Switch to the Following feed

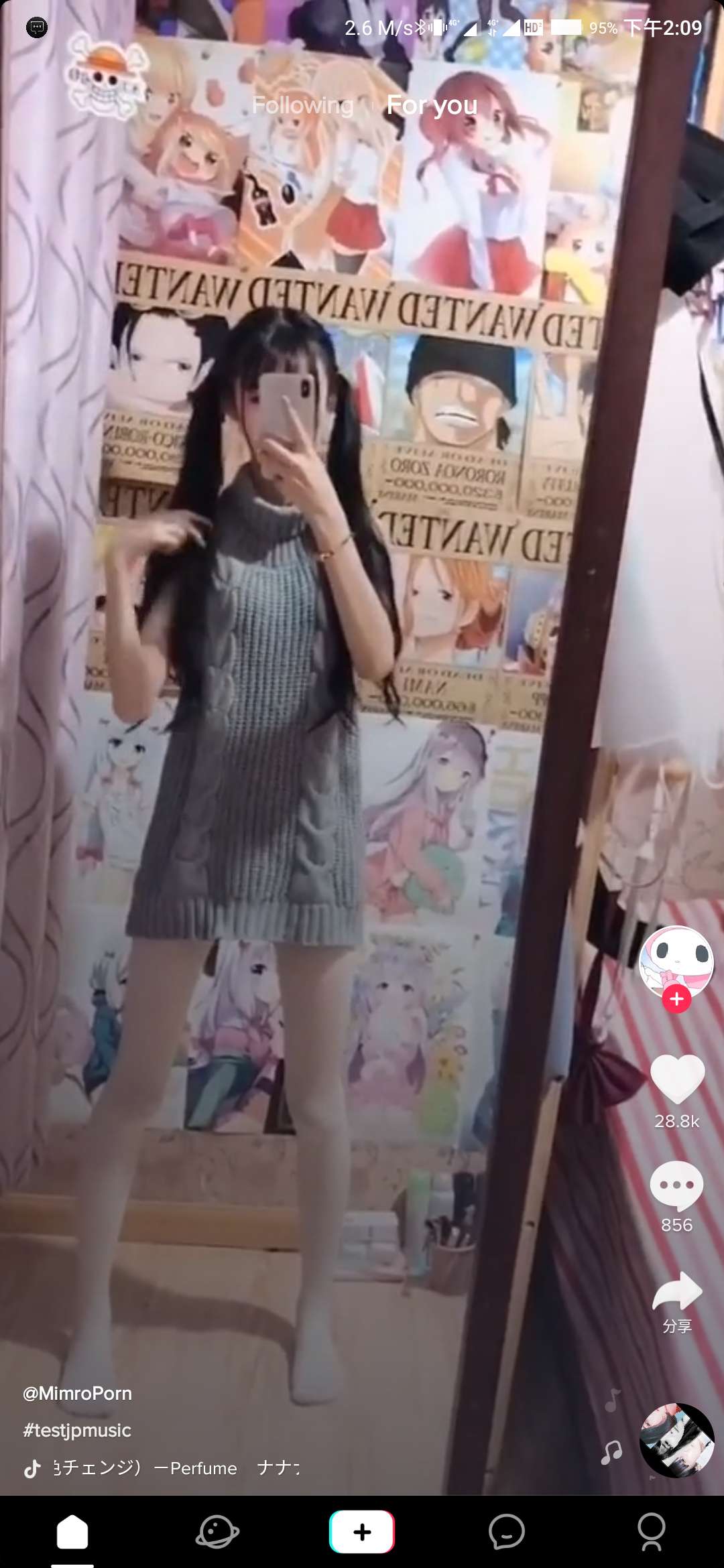coord(302,105)
